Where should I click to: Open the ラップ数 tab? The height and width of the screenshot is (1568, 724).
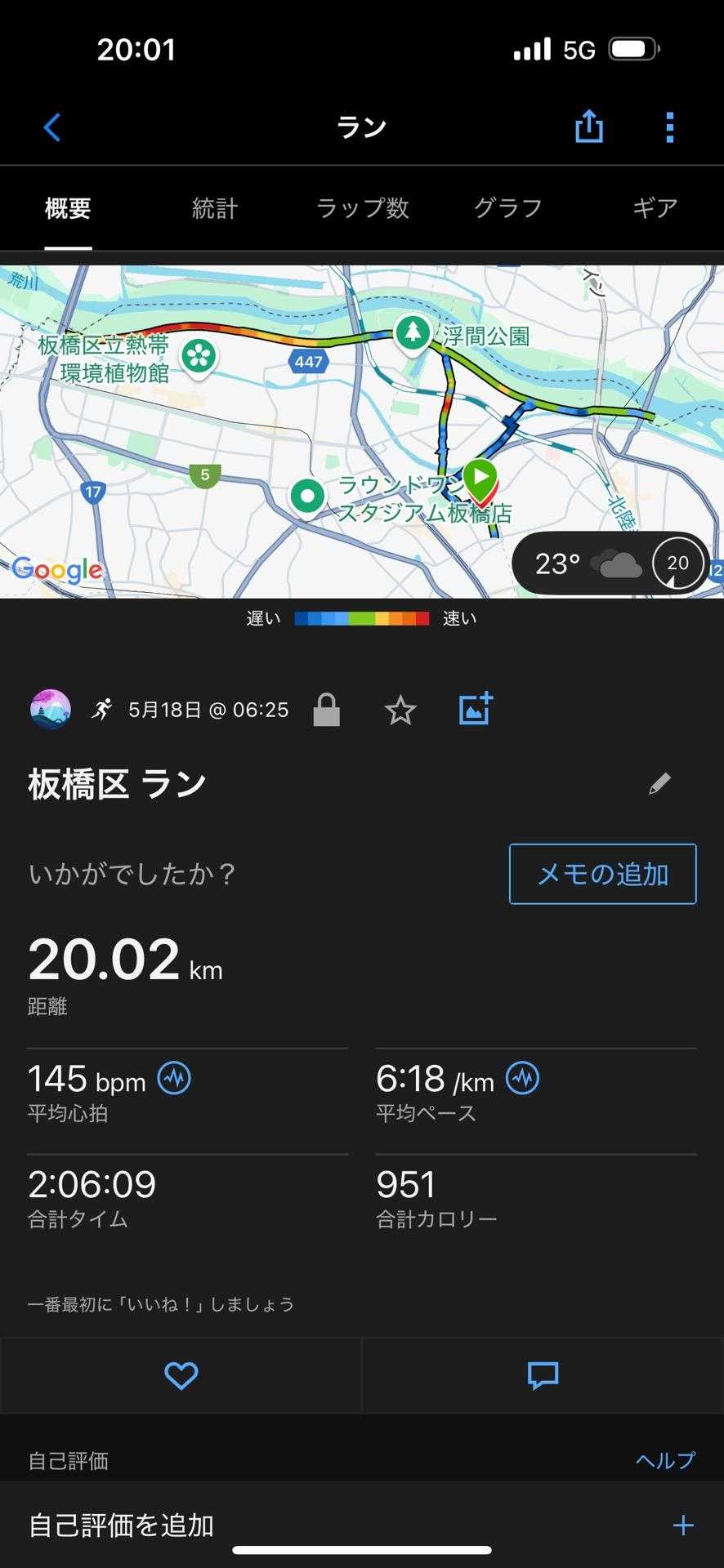pyautogui.click(x=362, y=208)
